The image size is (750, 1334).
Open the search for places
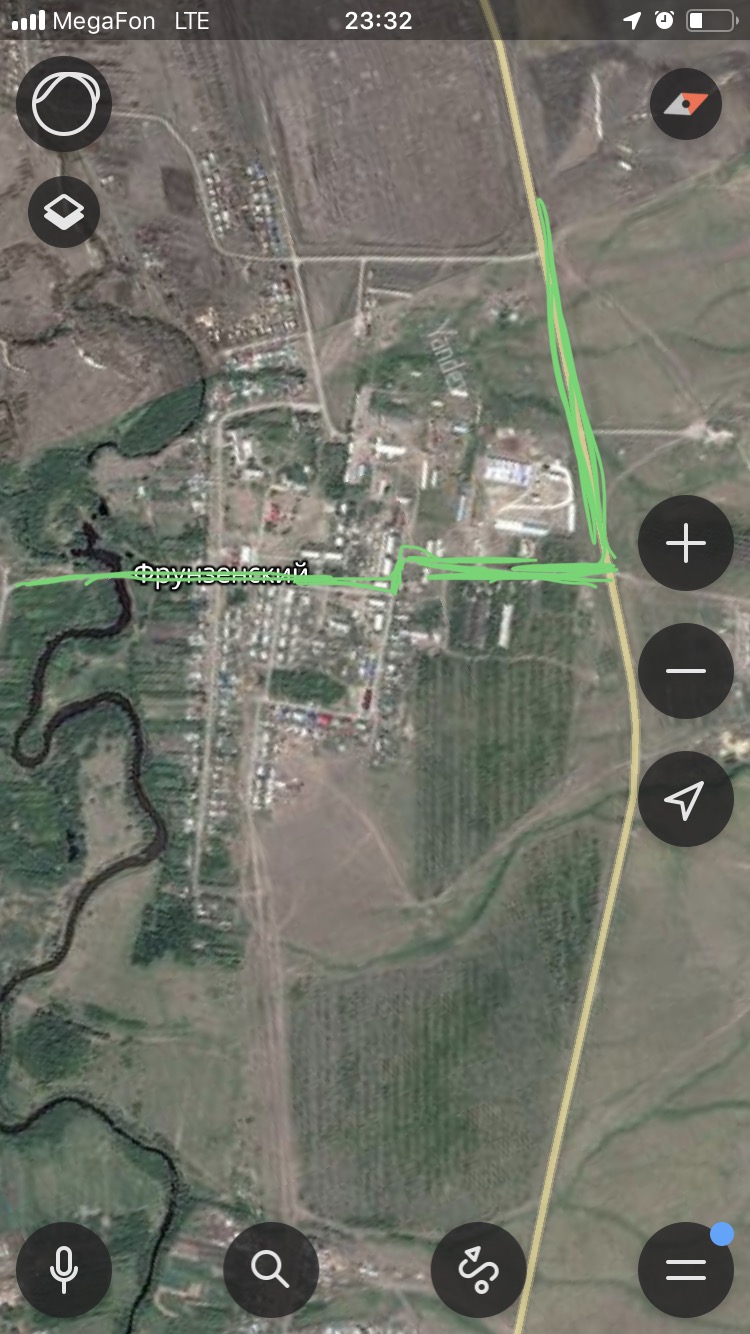click(x=271, y=1269)
